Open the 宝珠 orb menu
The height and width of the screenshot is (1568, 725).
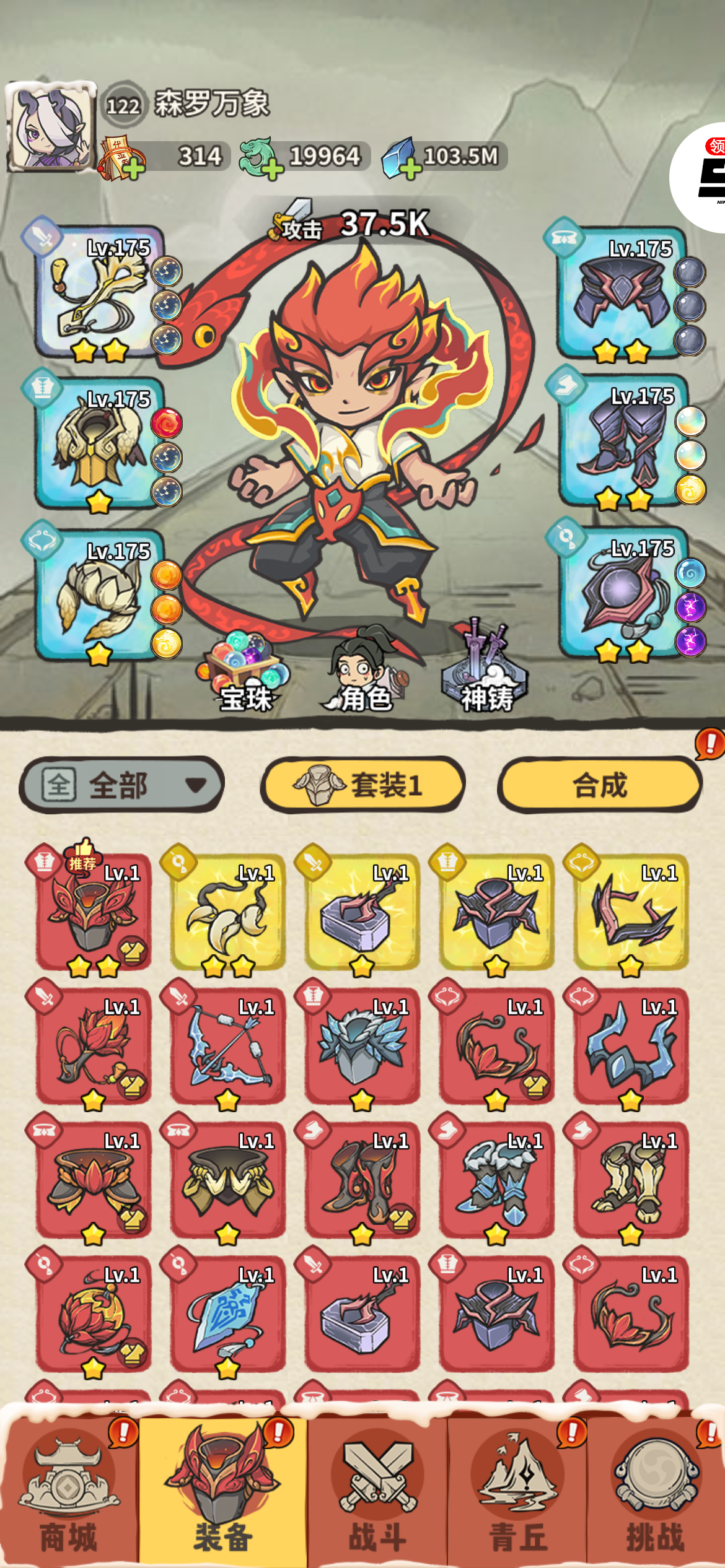tap(245, 675)
